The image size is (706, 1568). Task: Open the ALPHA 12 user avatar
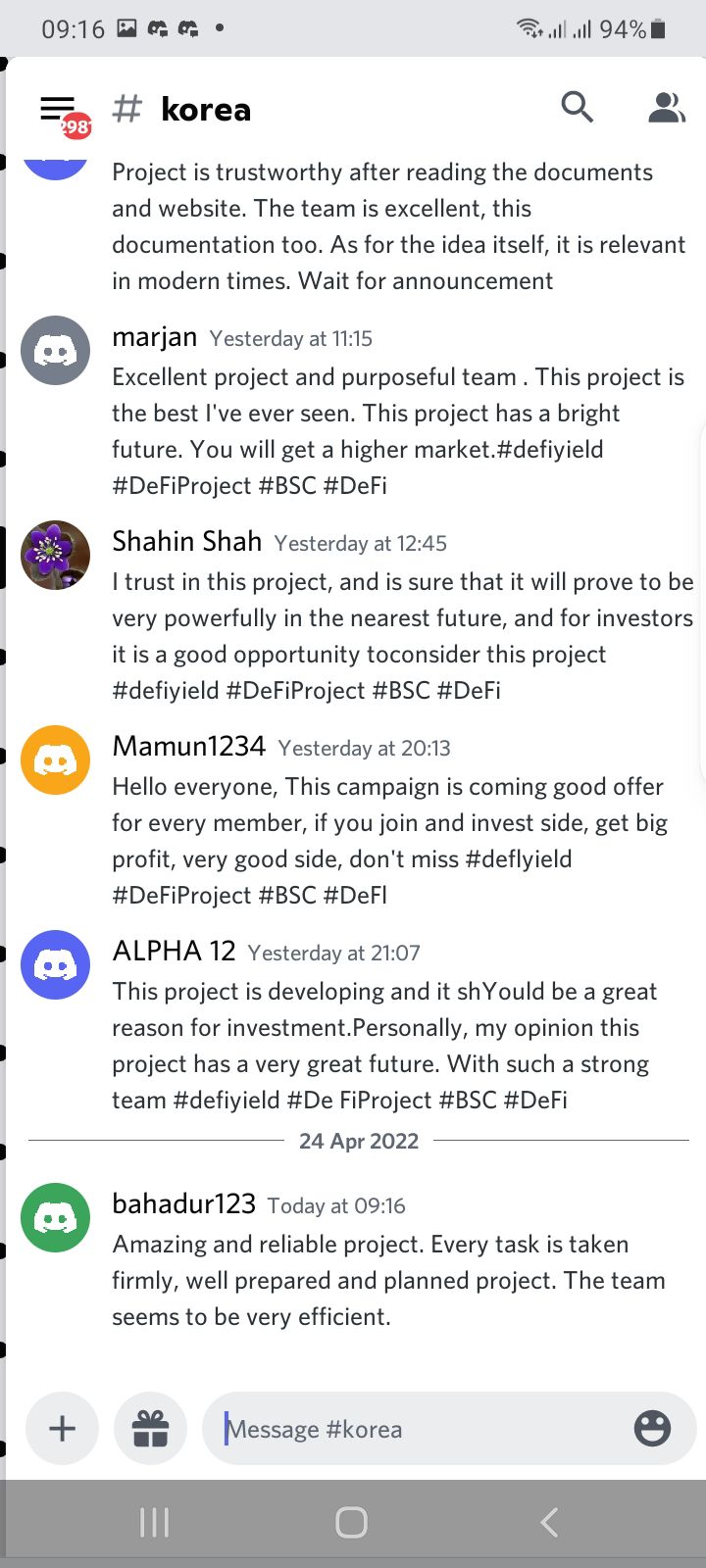(x=56, y=964)
